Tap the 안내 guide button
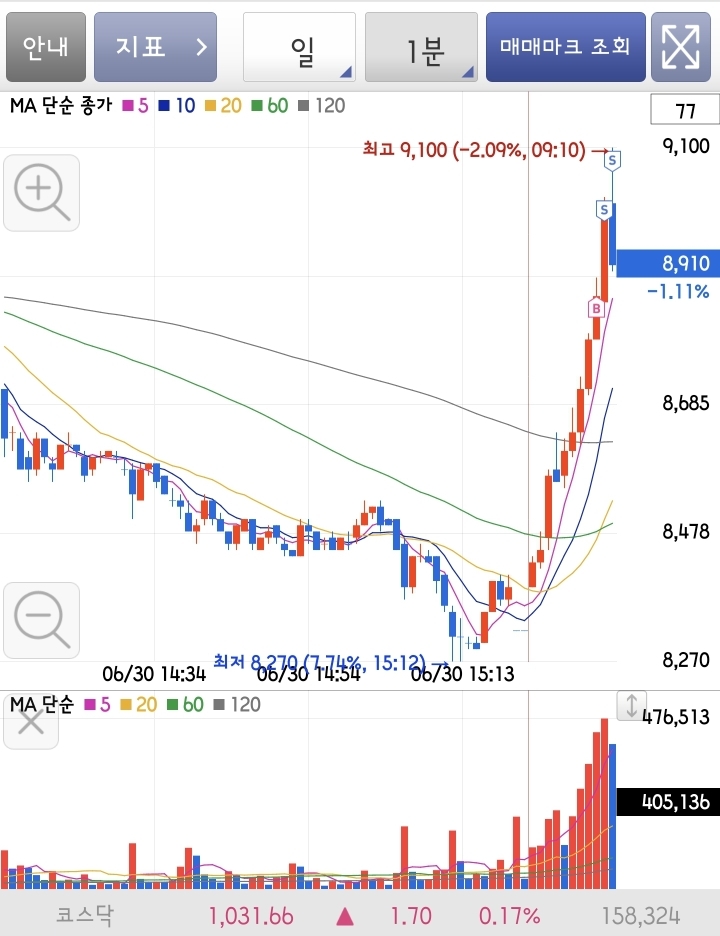 [x=46, y=47]
